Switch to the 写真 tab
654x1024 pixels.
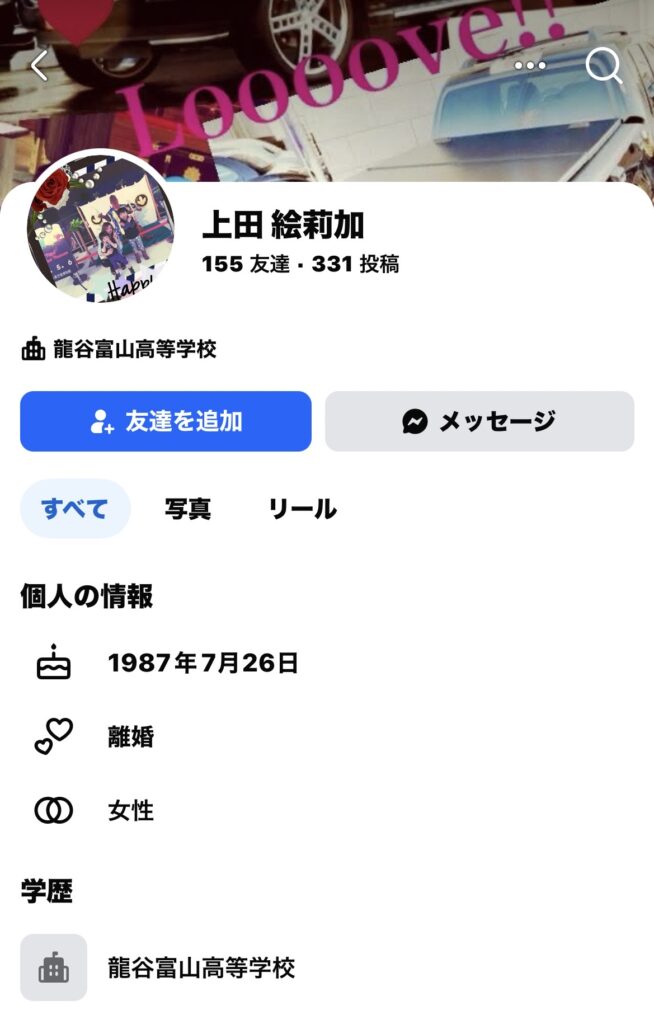188,508
